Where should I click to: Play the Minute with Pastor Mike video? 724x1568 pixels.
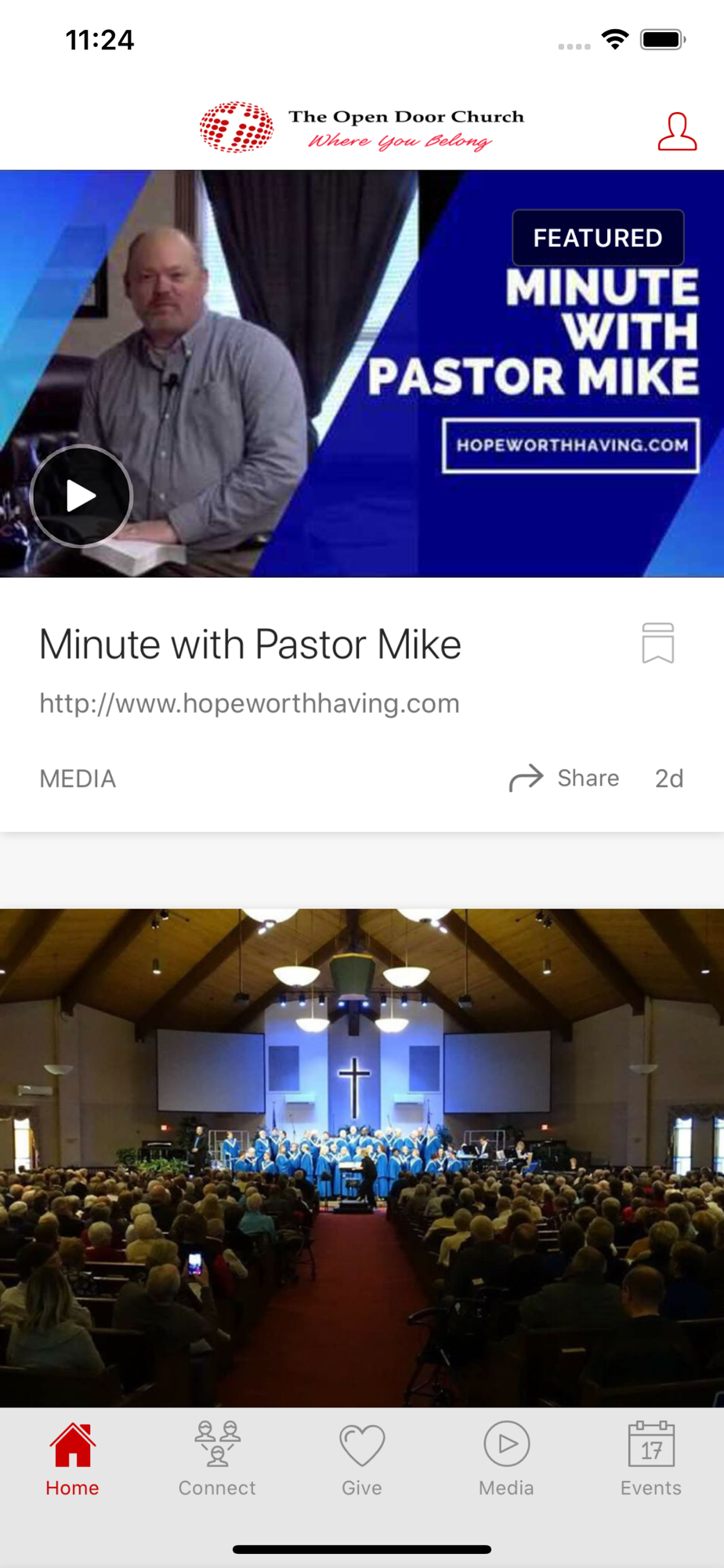click(81, 495)
